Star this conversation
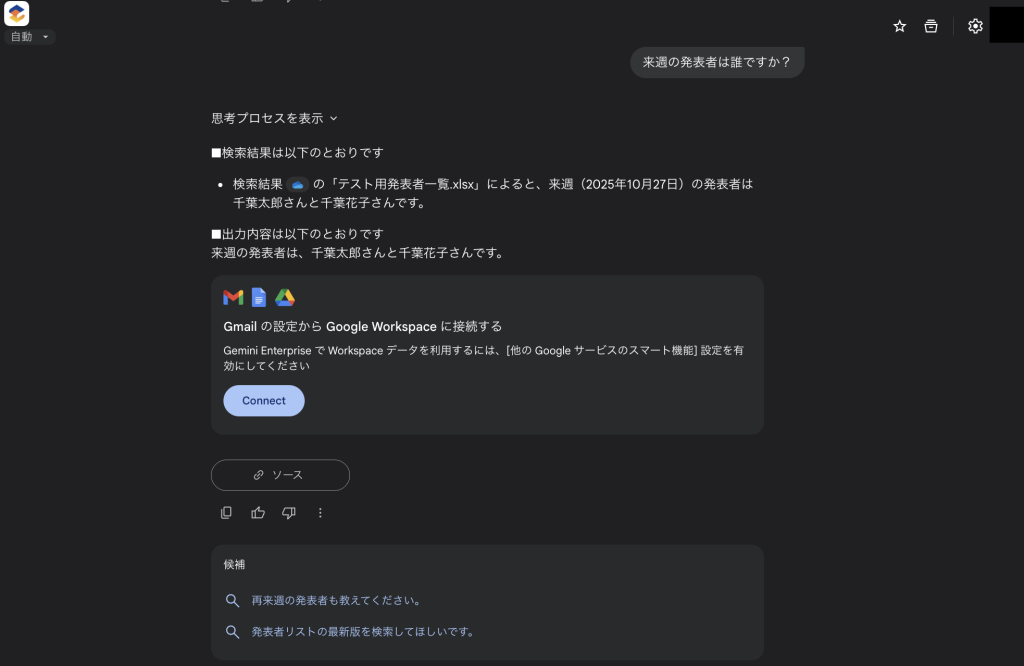1024x666 pixels. [x=899, y=27]
